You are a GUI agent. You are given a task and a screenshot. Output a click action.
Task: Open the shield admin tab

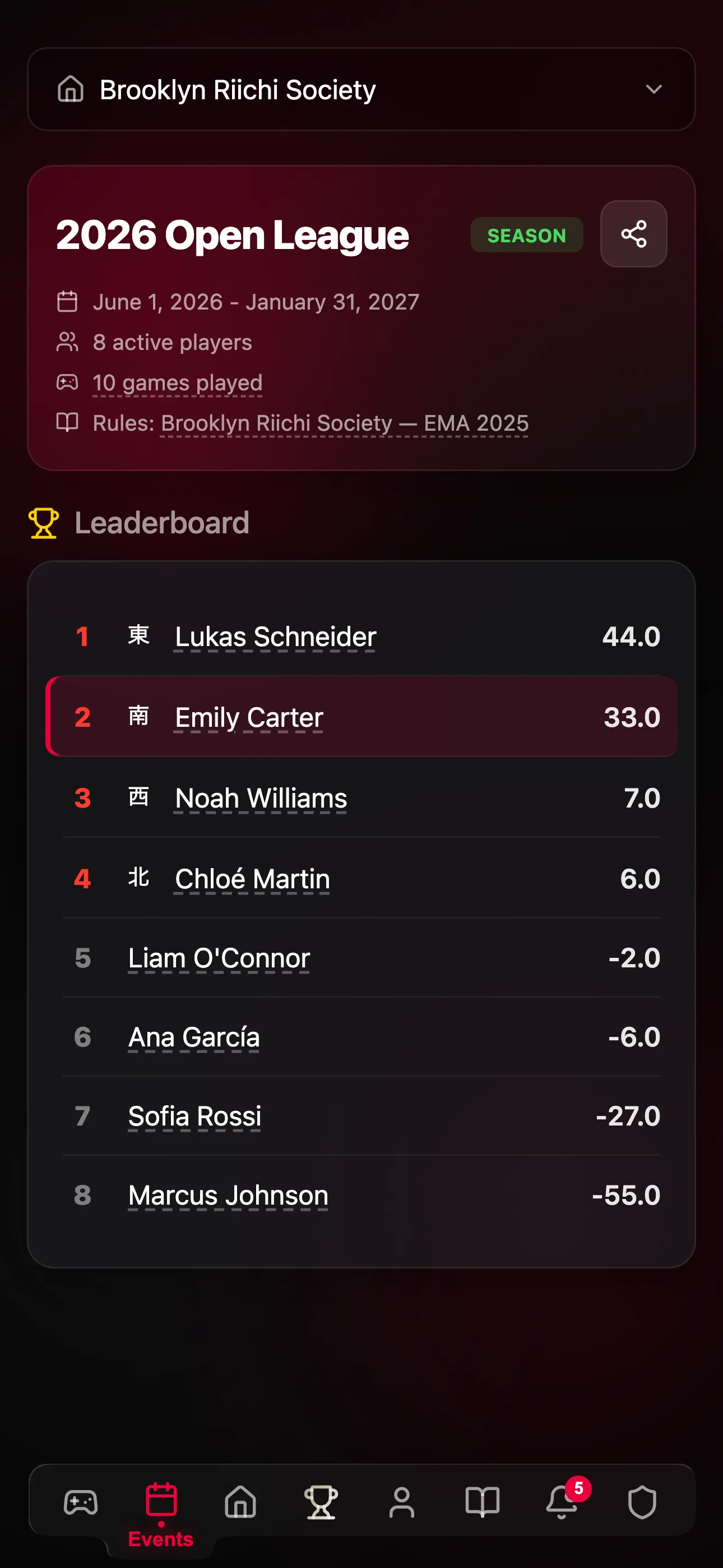click(642, 1502)
